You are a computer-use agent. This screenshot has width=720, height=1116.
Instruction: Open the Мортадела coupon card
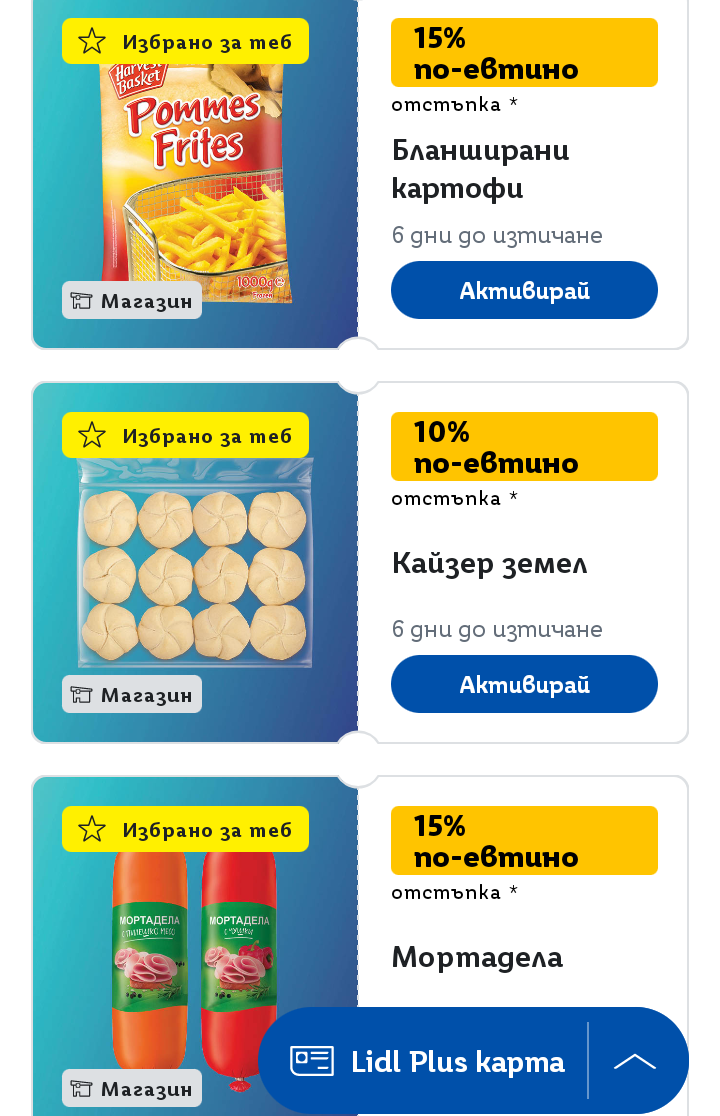coord(477,957)
